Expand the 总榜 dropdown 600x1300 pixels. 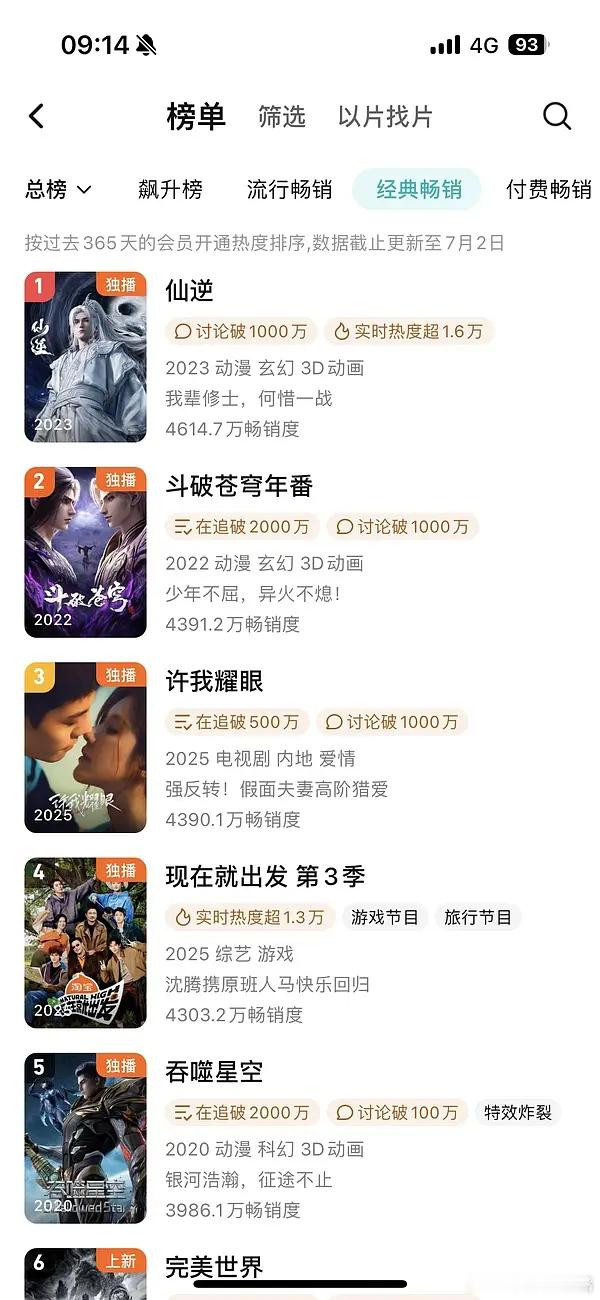58,189
